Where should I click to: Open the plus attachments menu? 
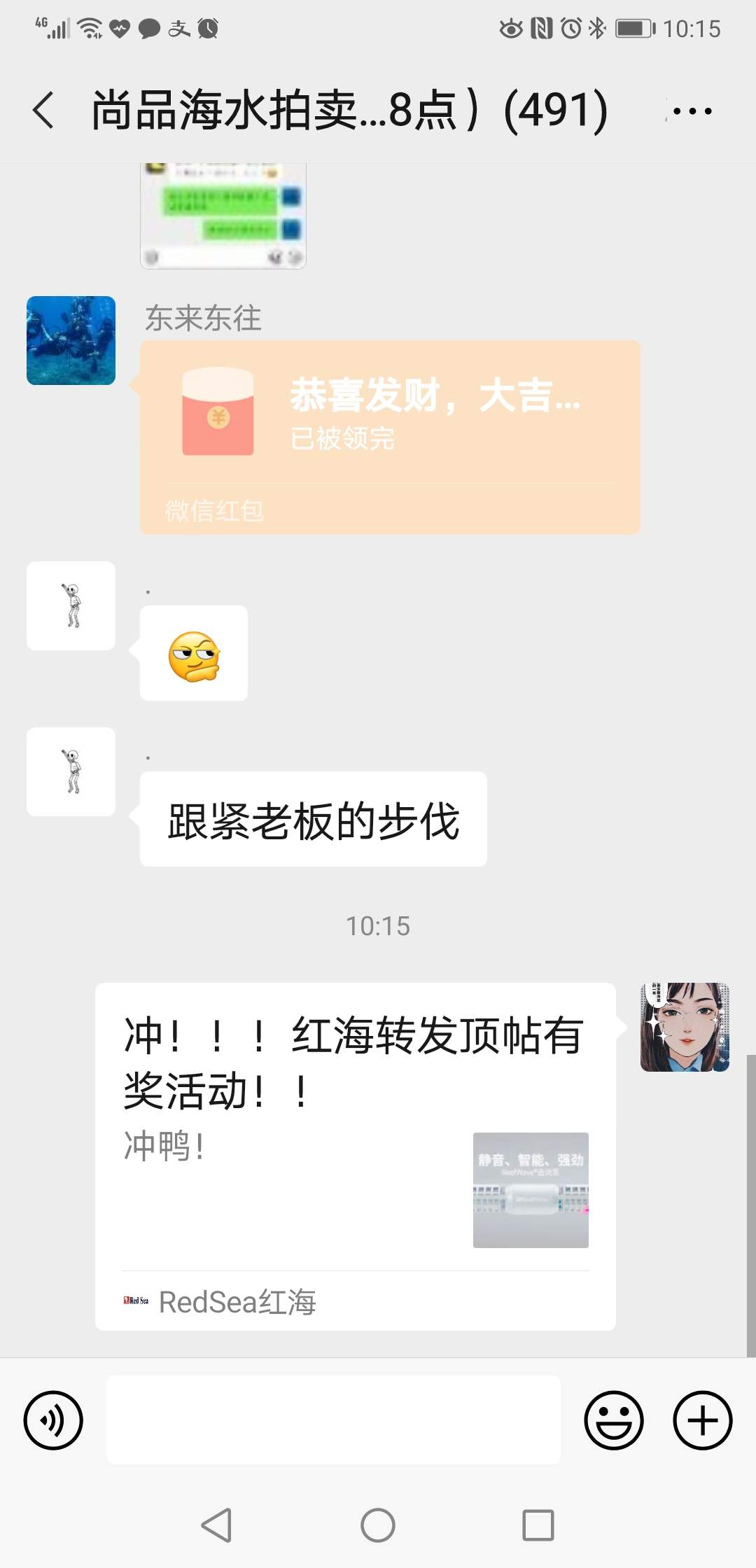[x=702, y=1420]
